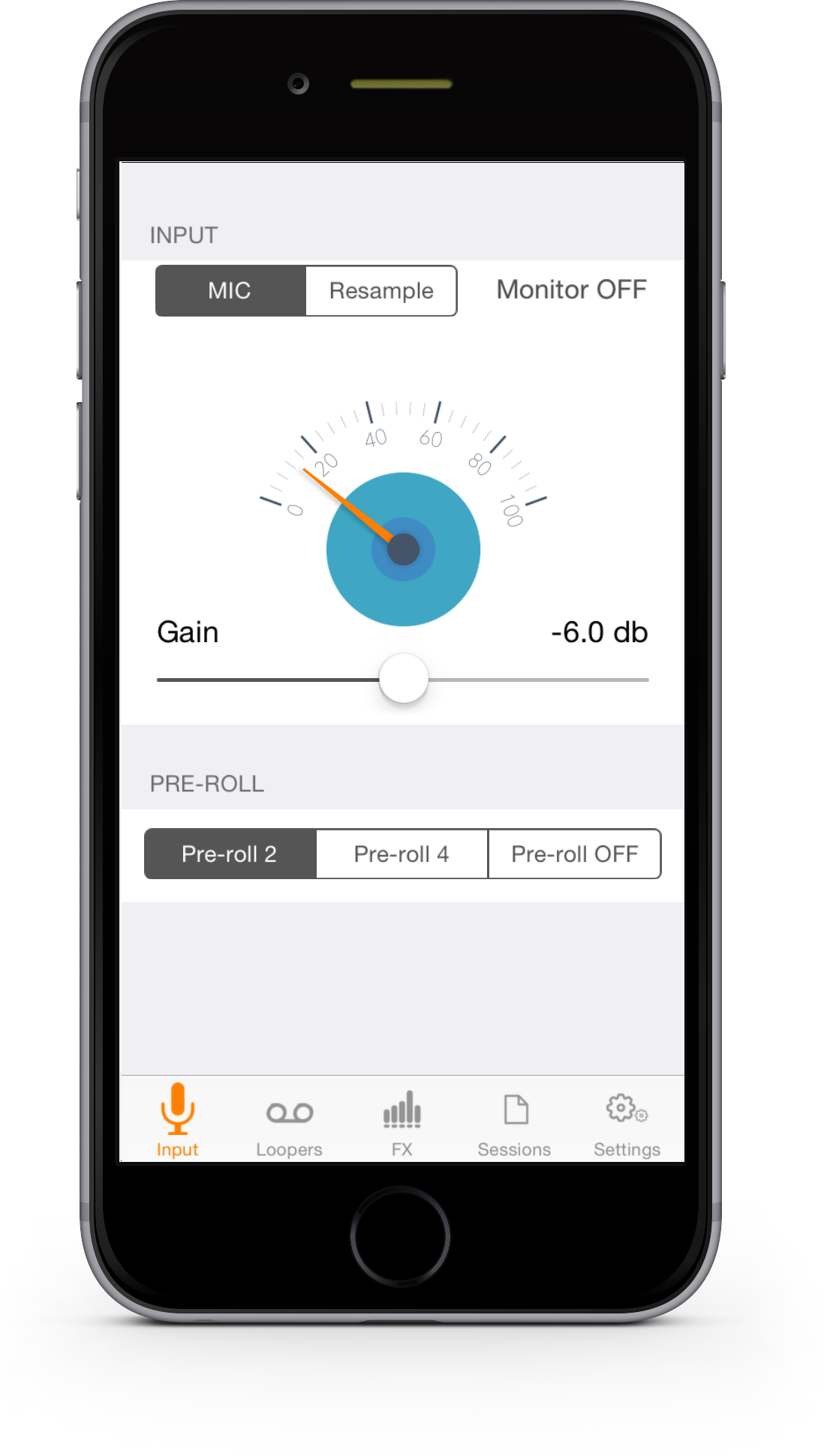The height and width of the screenshot is (1456, 830).
Task: Go to the Sessions tab
Action: tap(515, 1121)
